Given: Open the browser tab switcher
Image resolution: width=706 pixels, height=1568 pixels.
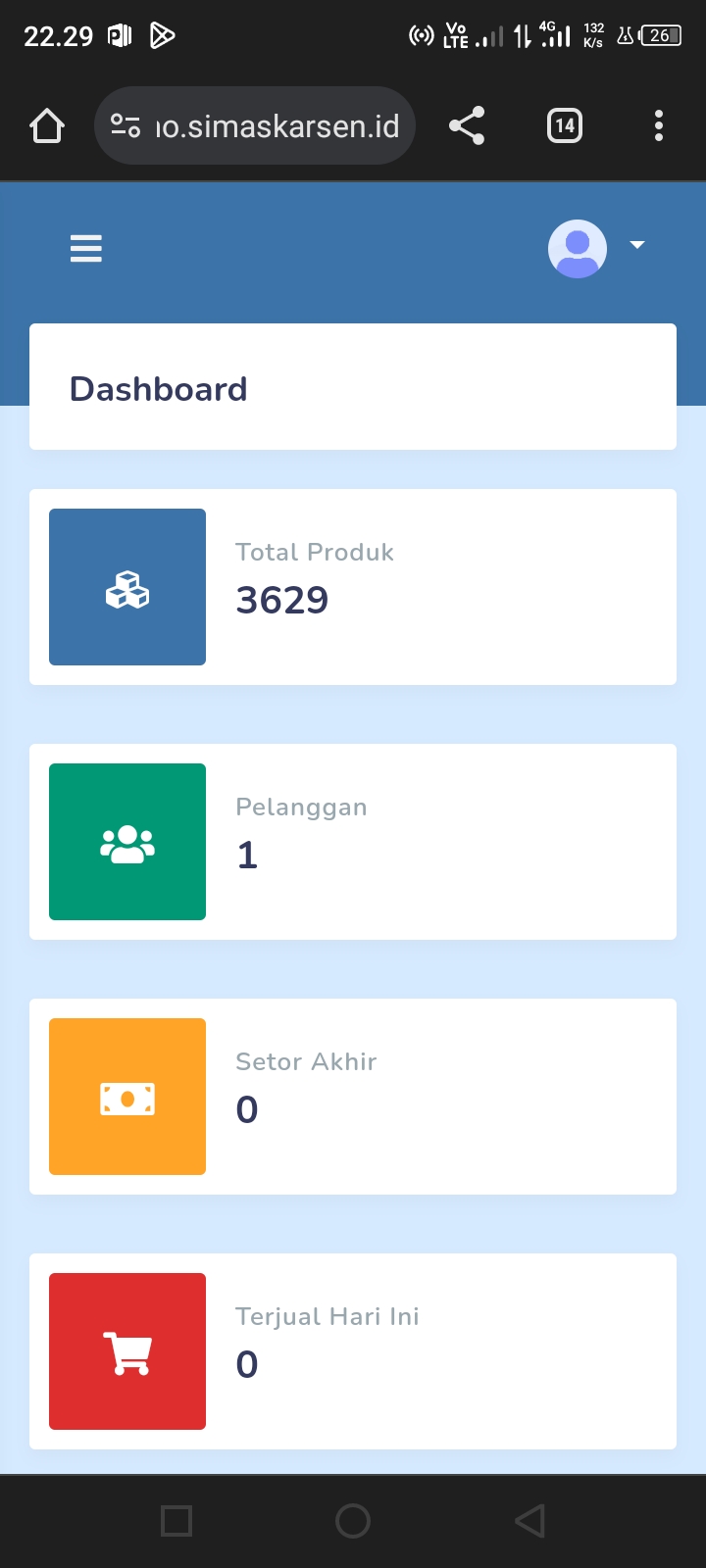Looking at the screenshot, I should (564, 126).
